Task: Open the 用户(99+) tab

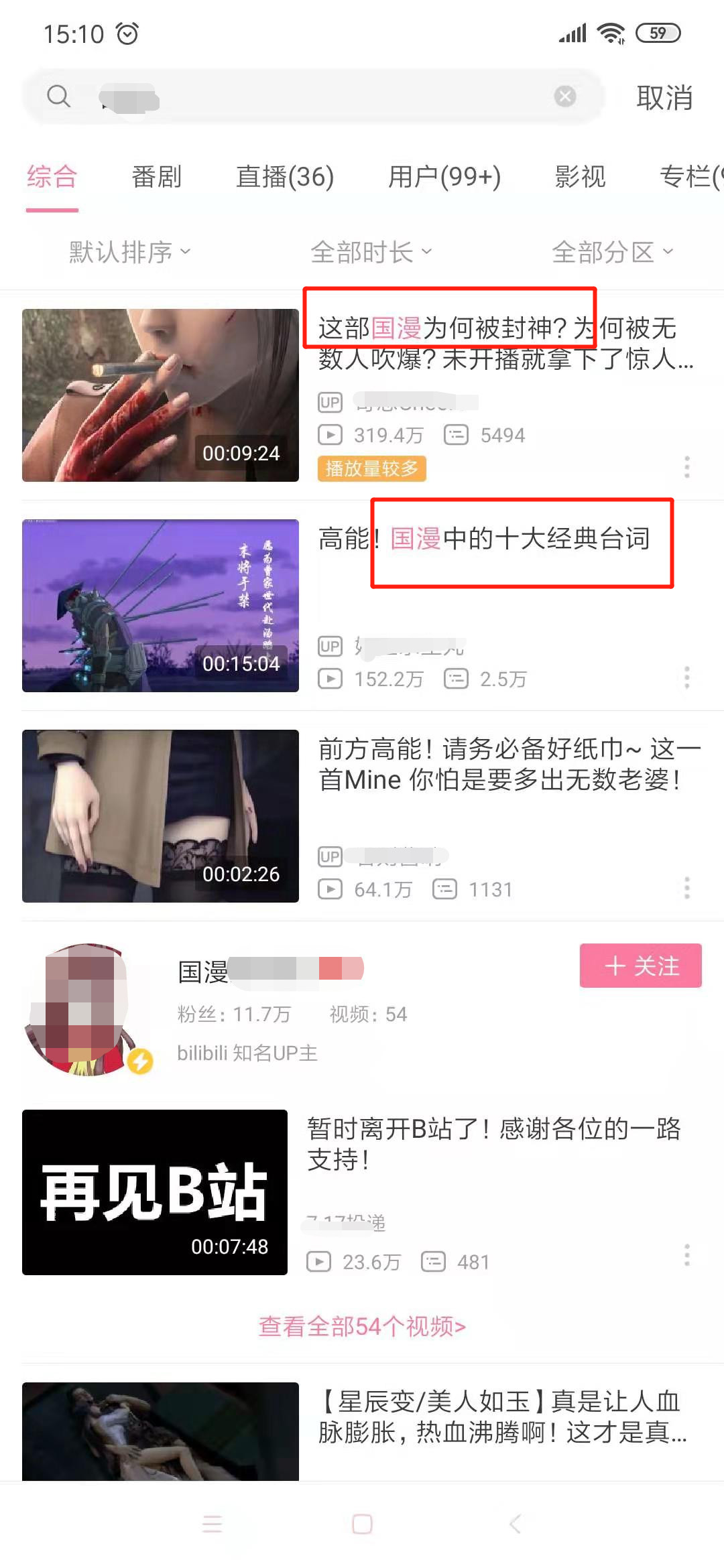Action: point(444,177)
